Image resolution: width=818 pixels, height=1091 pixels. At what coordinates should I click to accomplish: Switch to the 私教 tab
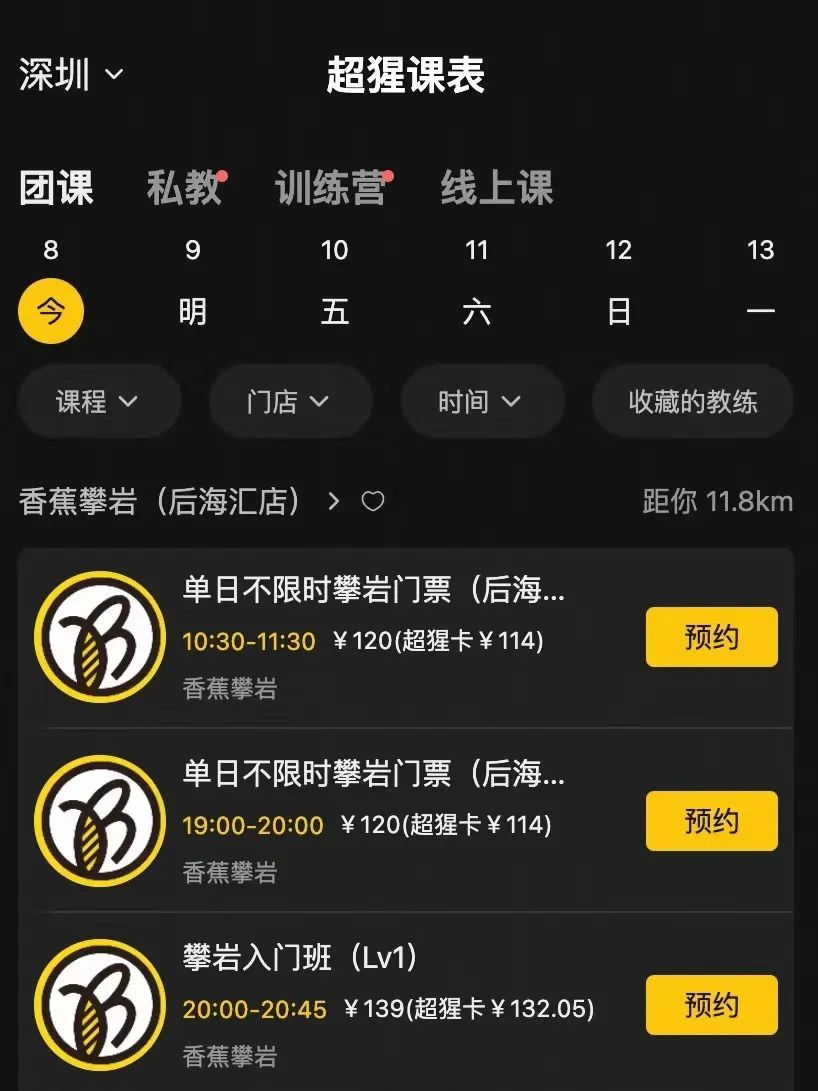tap(184, 188)
